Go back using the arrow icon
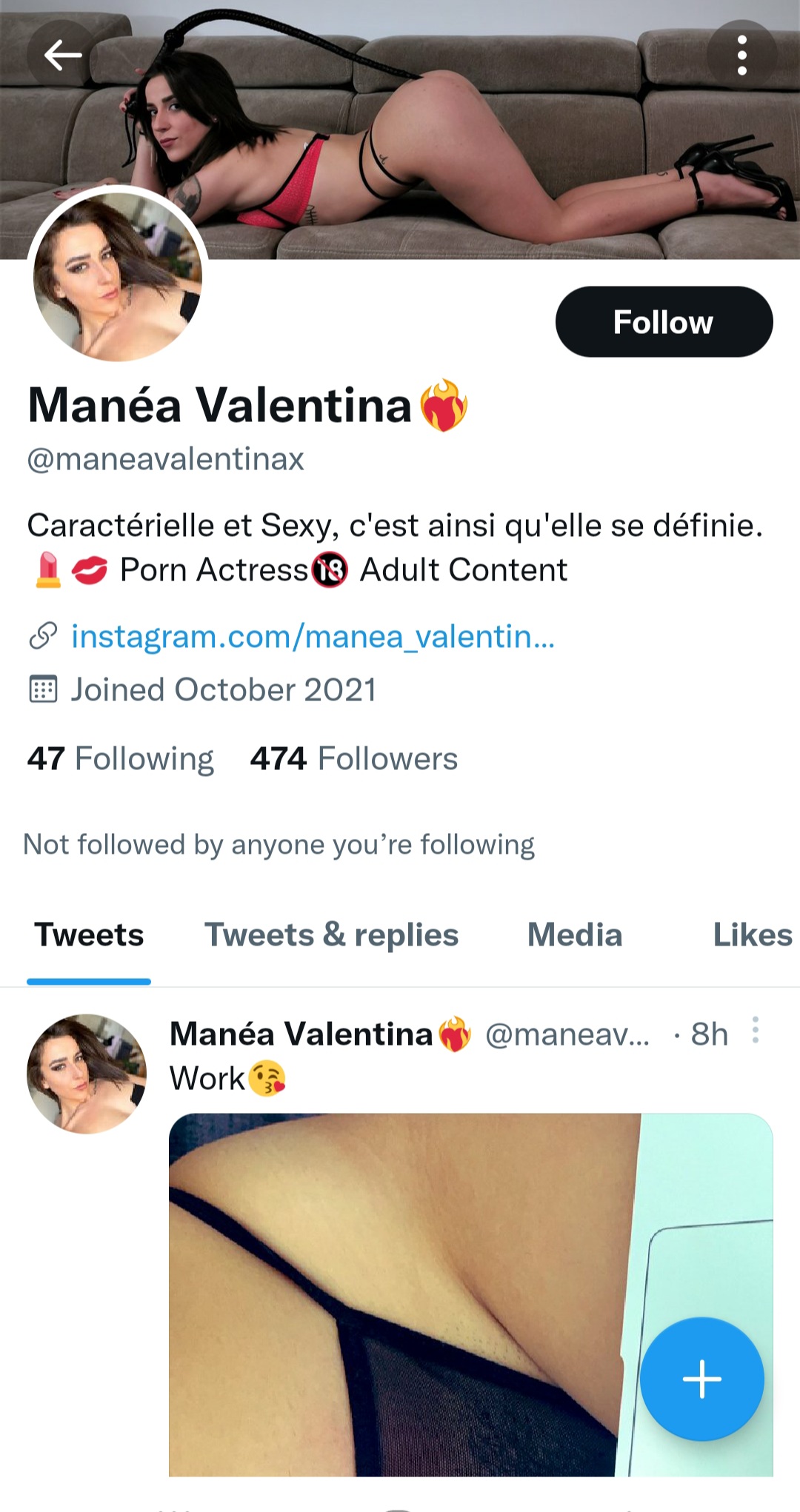 pos(62,55)
